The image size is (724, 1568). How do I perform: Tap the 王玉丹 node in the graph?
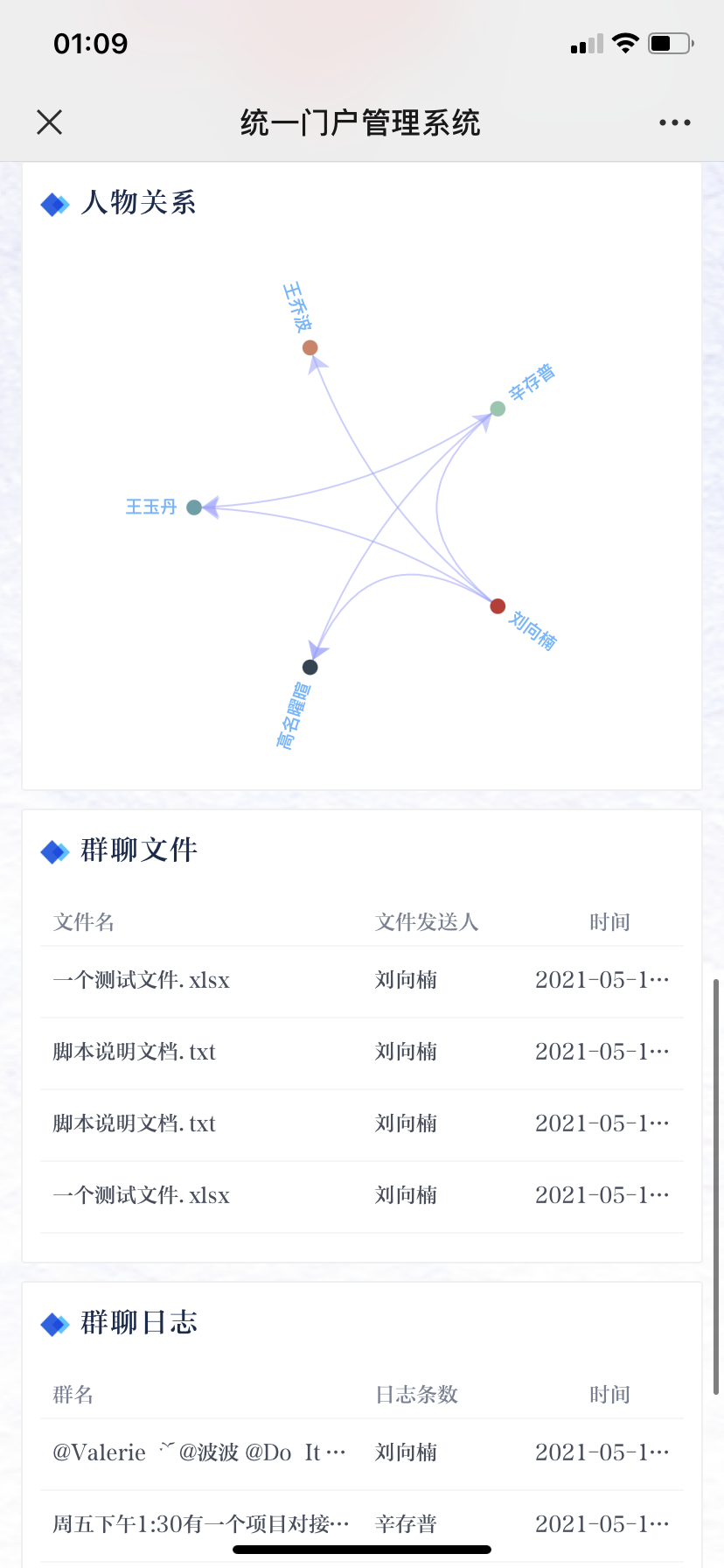pos(194,507)
